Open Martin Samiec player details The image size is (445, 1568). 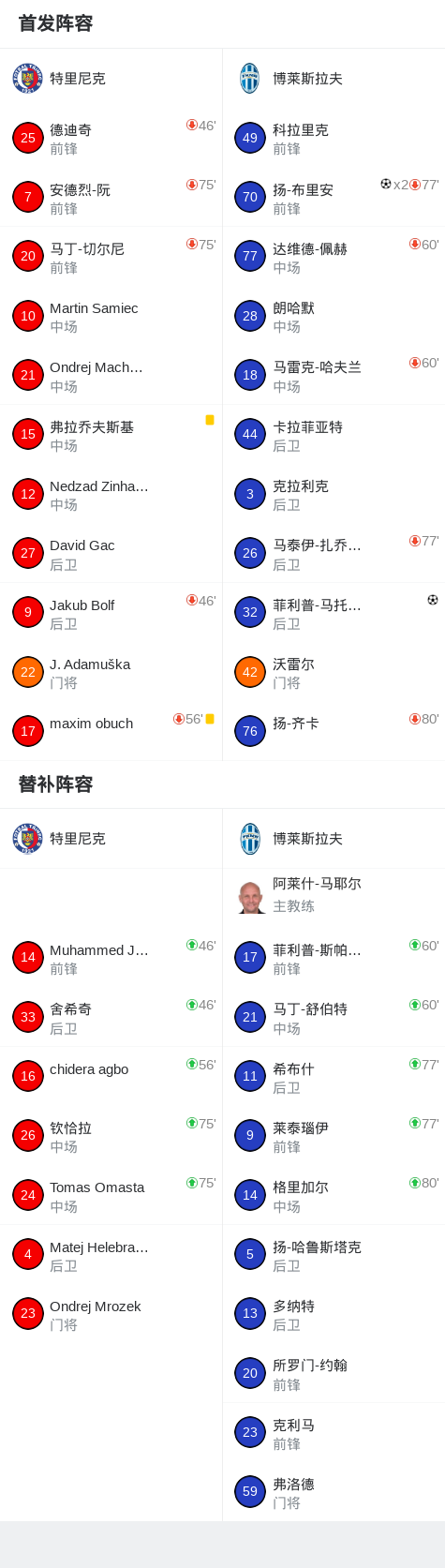111,316
